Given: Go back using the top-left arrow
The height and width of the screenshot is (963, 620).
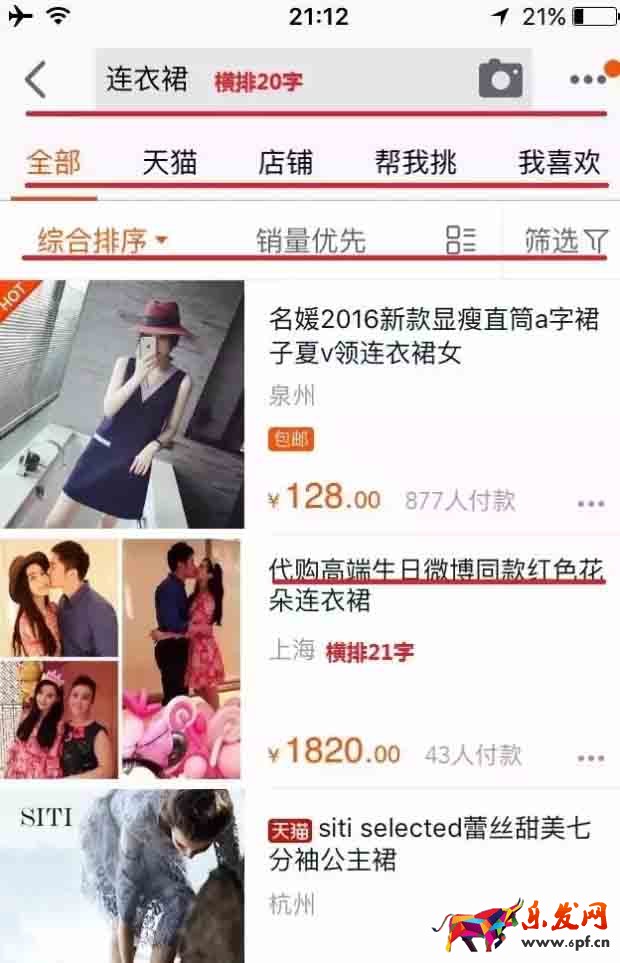Looking at the screenshot, I should pos(36,79).
